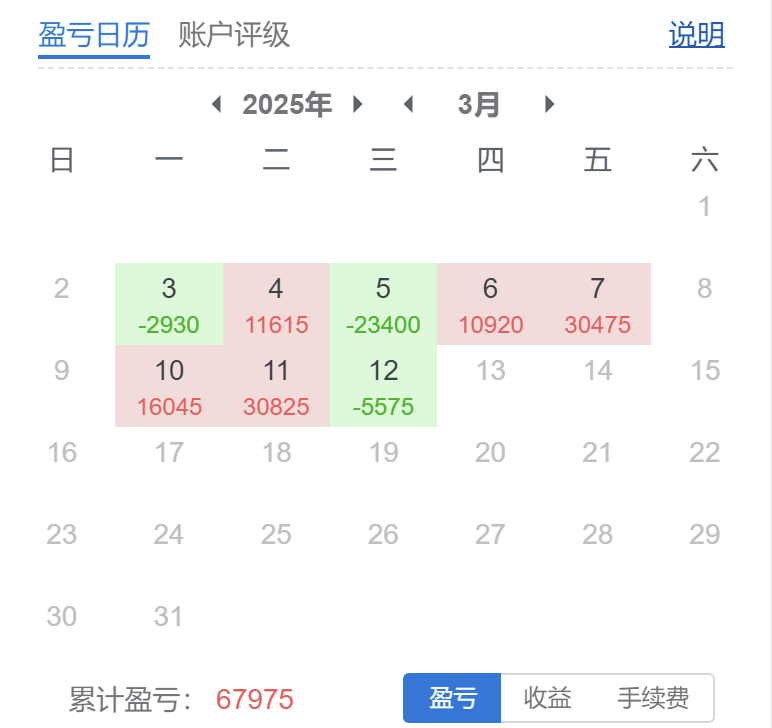Image resolution: width=772 pixels, height=728 pixels.
Task: Open March 11 with 30825
Action: pos(276,386)
